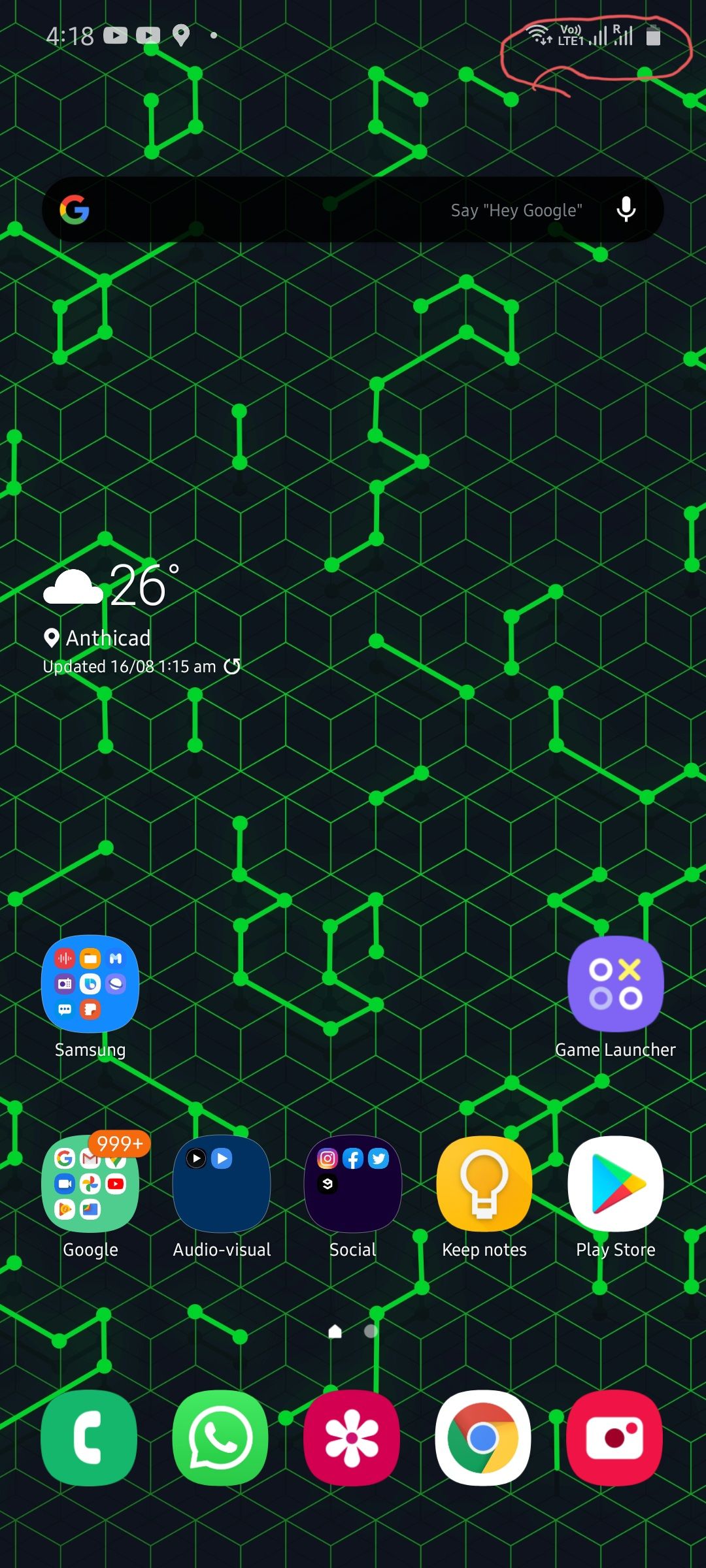Open the Game Launcher app
The image size is (706, 1568).
coord(615,985)
